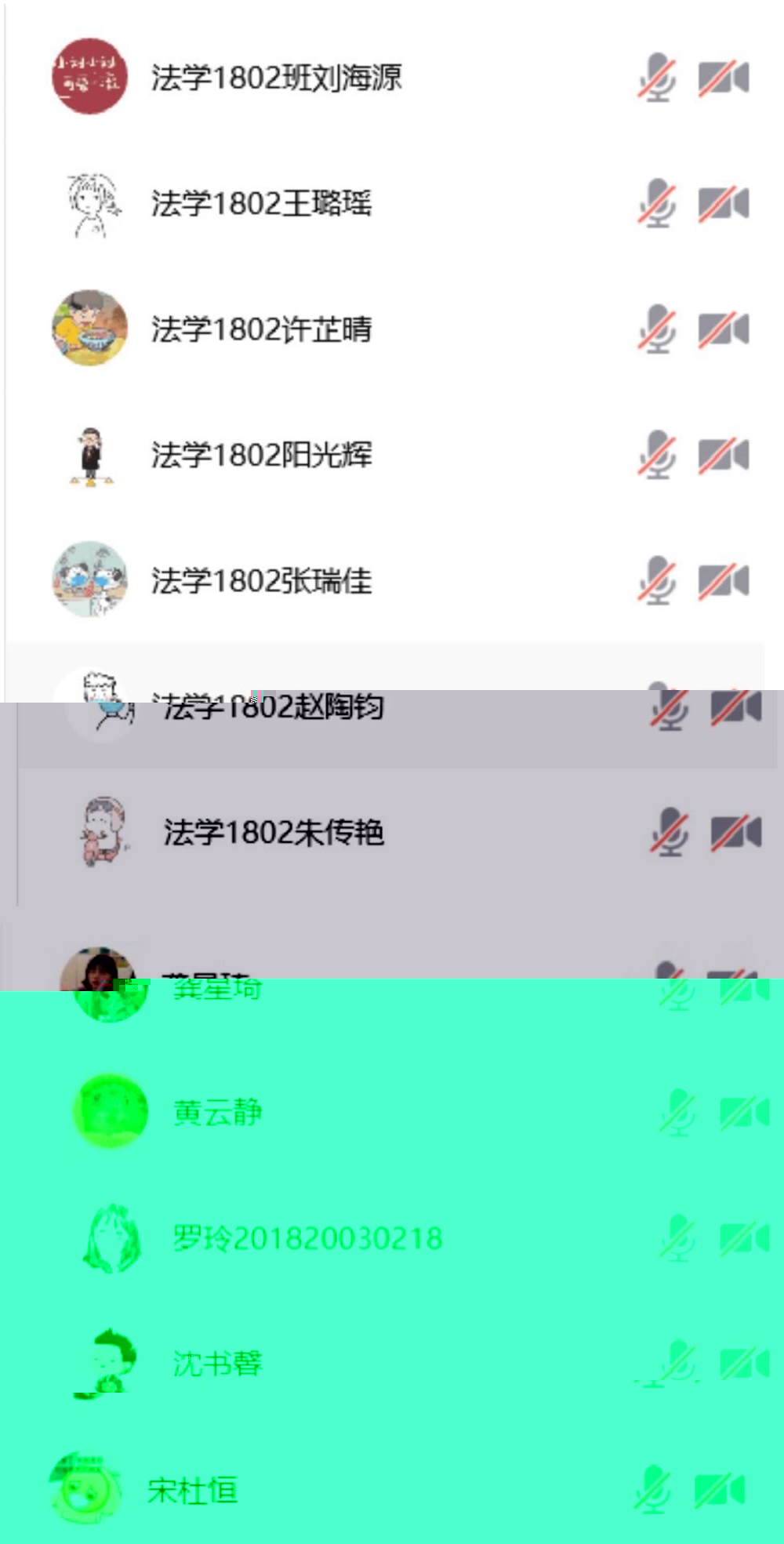The width and height of the screenshot is (784, 1544).
Task: Tap camera icon for 法学1802阳光辉
Action: pyautogui.click(x=723, y=455)
